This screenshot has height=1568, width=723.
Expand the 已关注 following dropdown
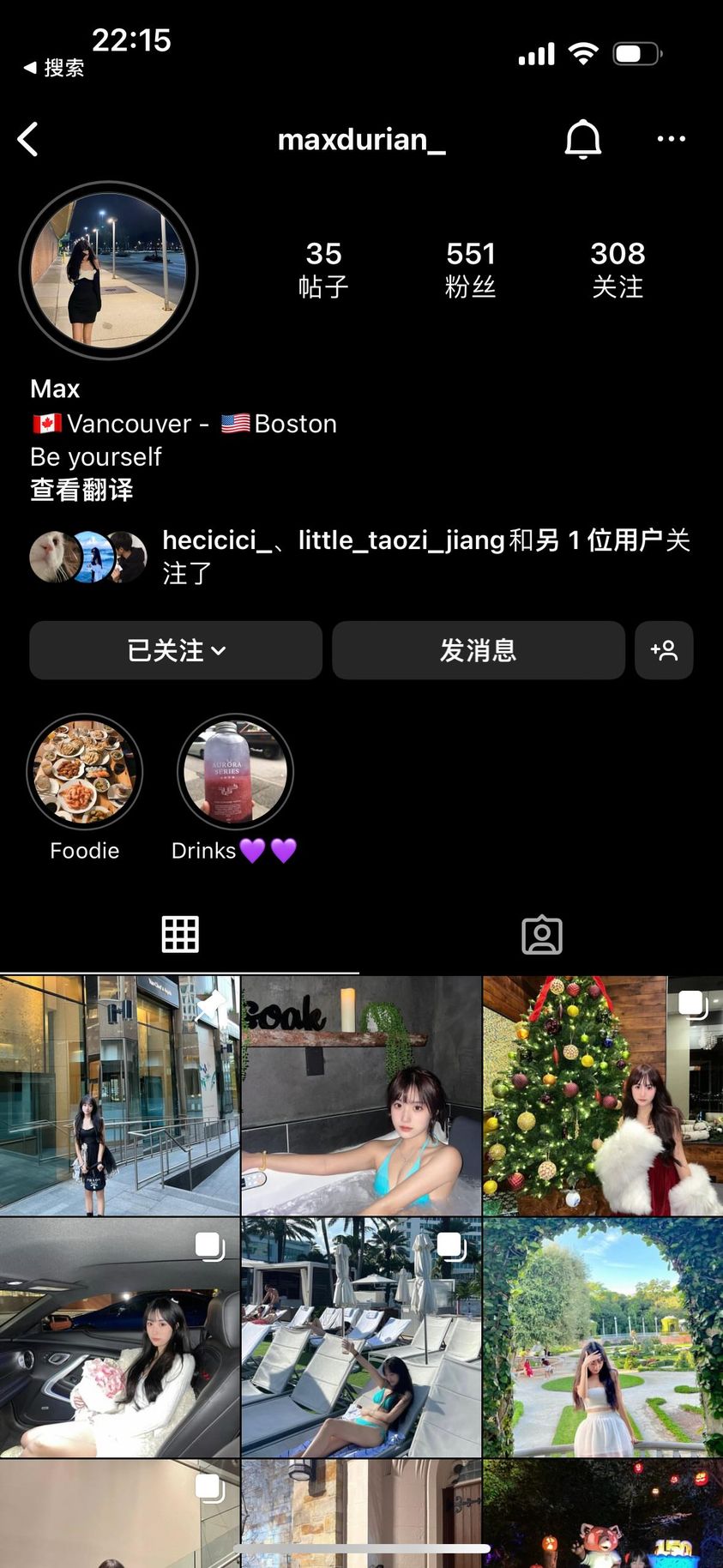click(176, 650)
